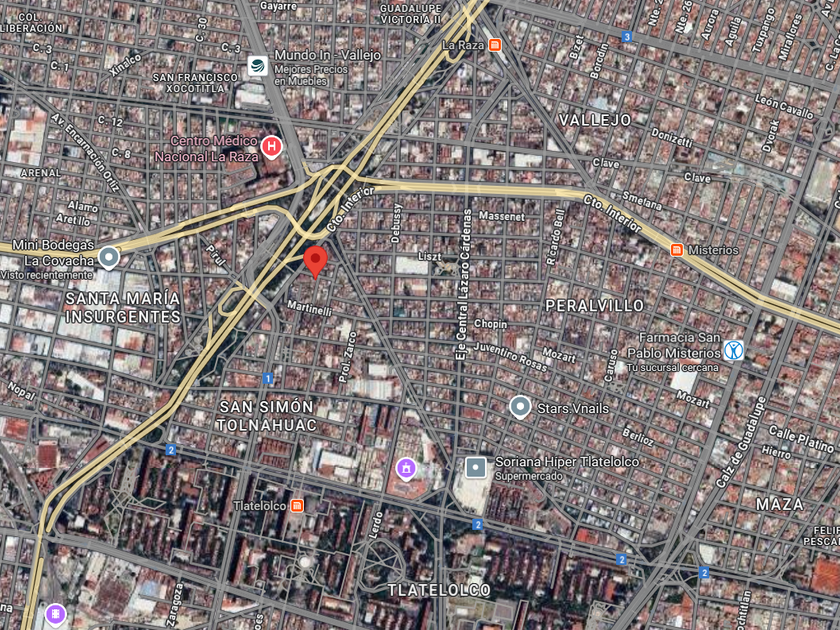Select the Misterios metro station icon

677,250
